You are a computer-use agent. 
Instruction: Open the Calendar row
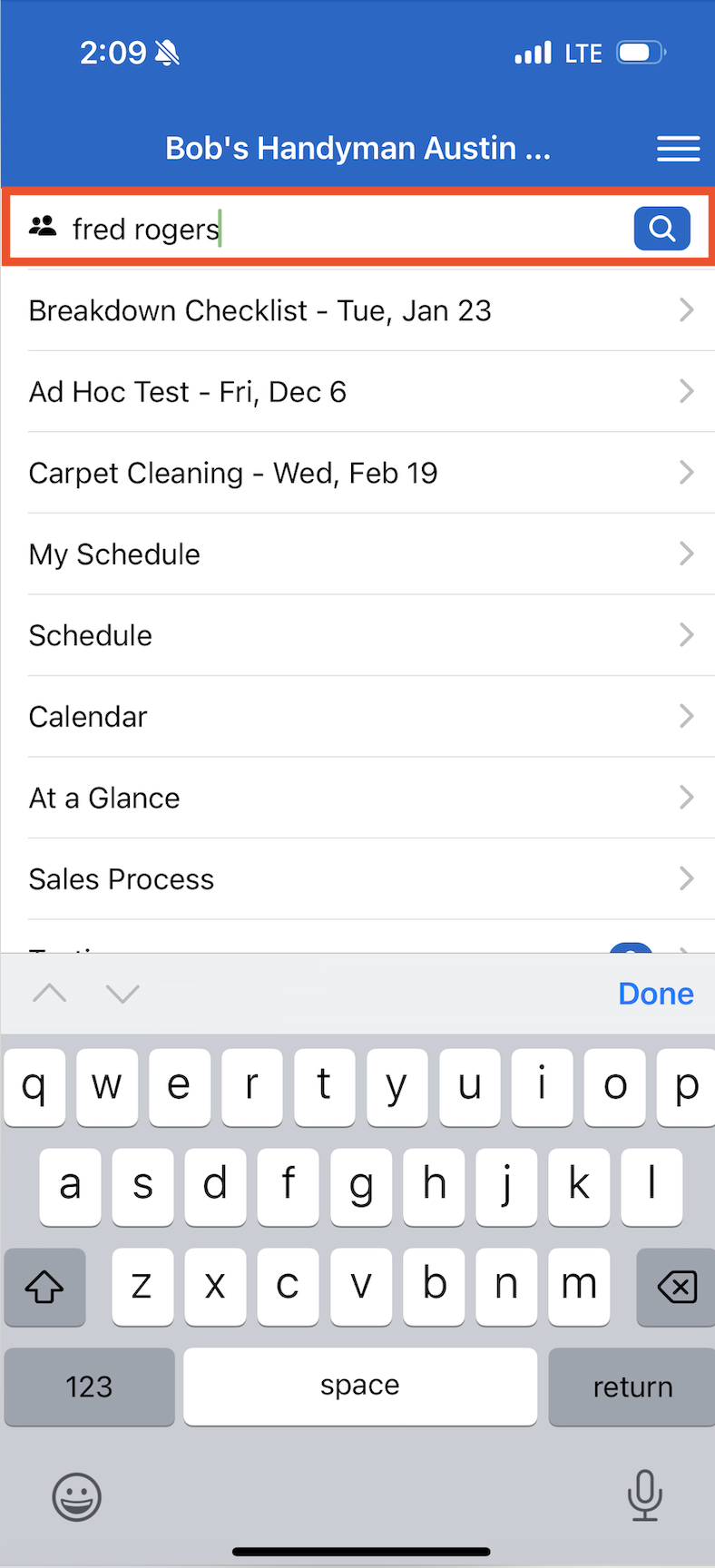(357, 717)
